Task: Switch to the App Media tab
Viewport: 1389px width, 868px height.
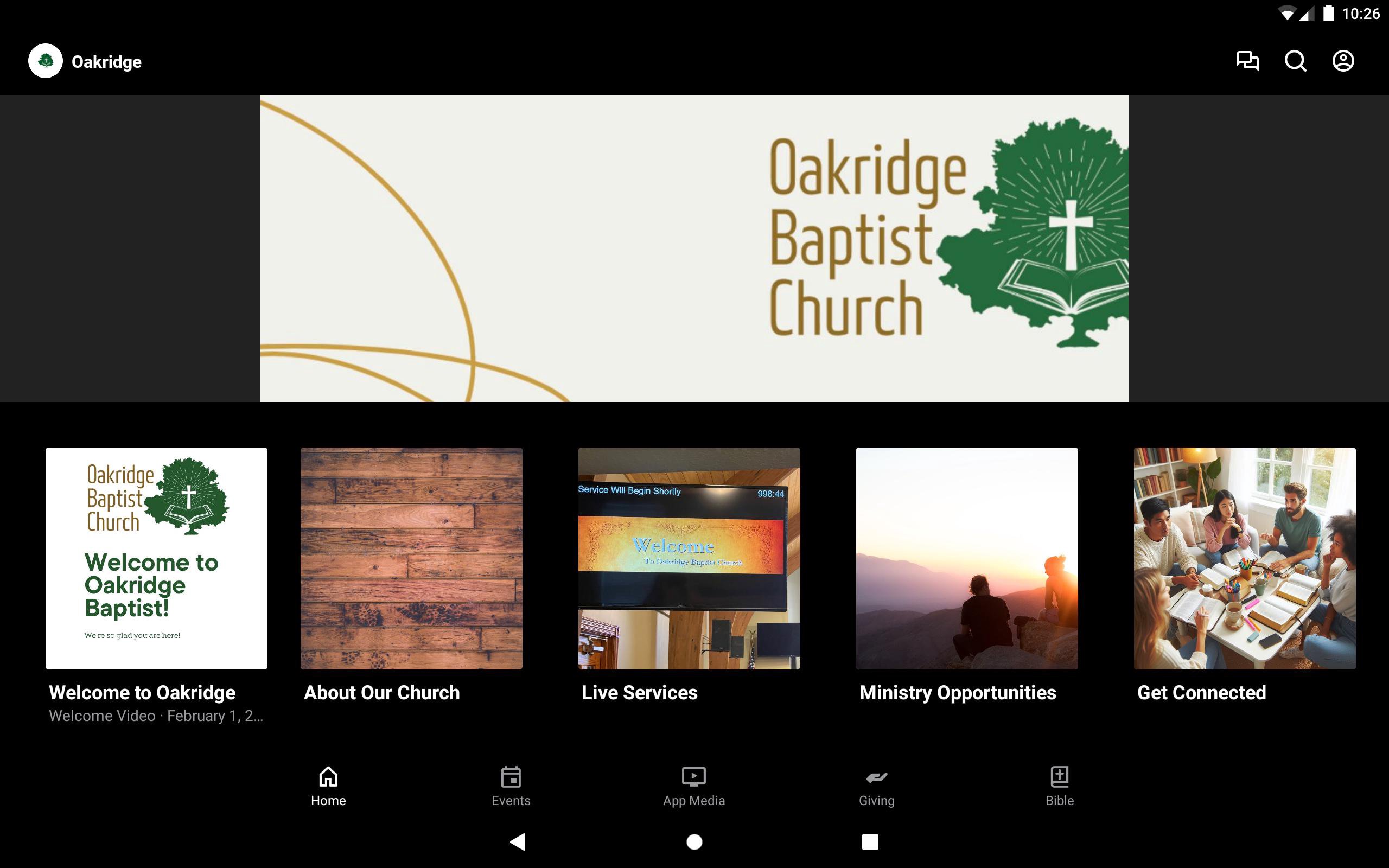Action: tap(693, 786)
